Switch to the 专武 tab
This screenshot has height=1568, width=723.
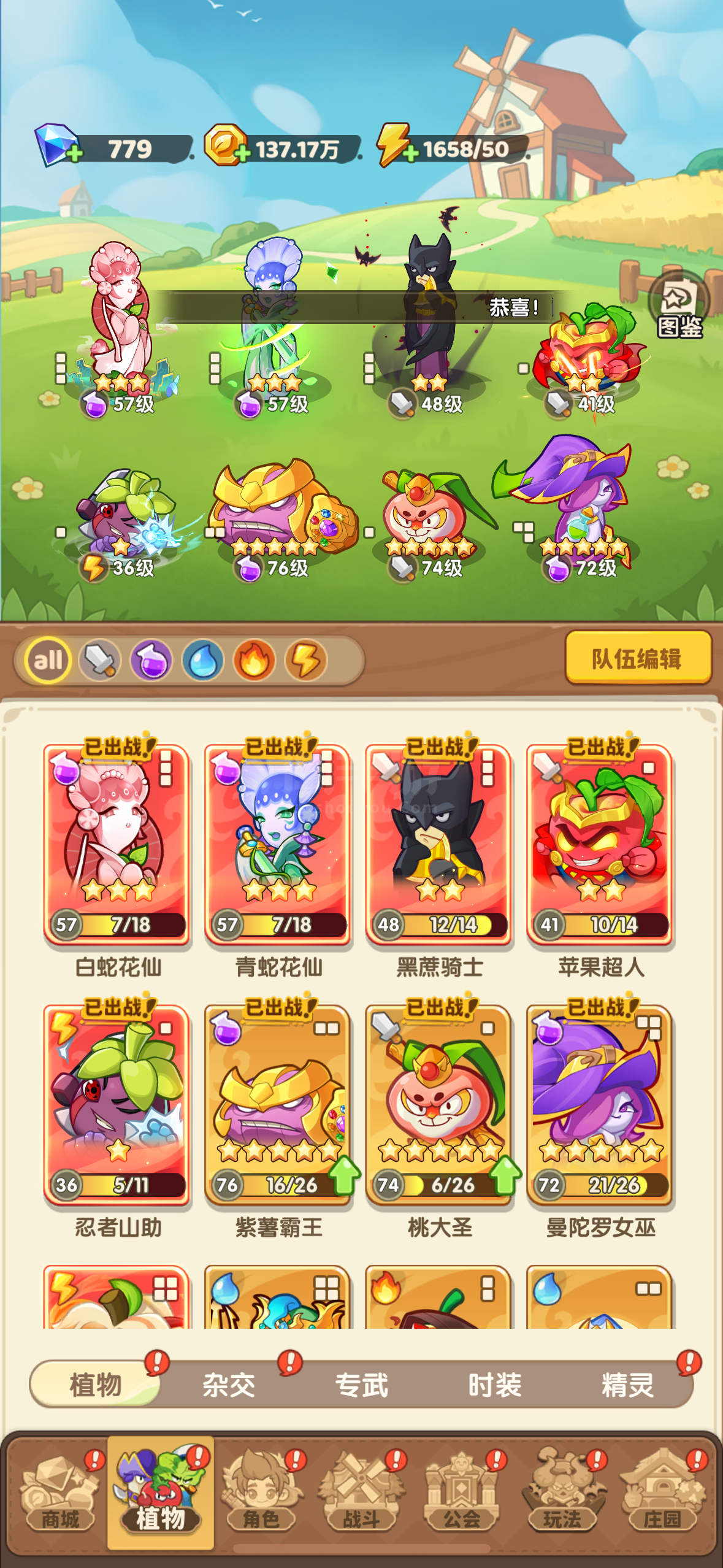coord(362,1385)
